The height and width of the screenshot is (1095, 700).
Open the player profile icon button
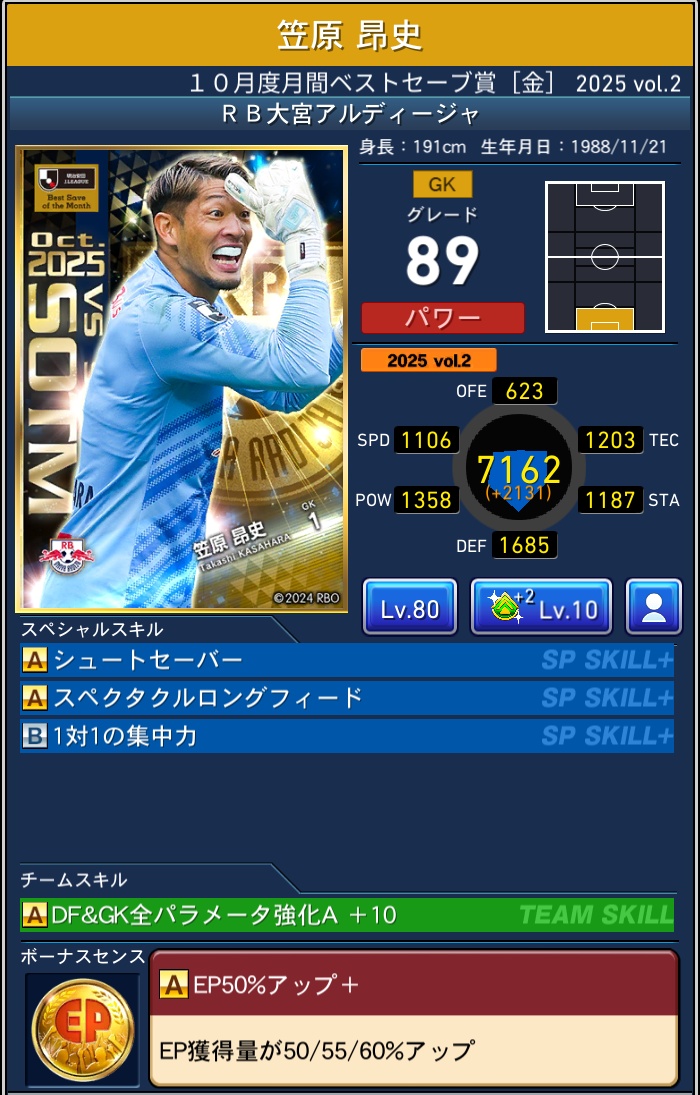(653, 607)
